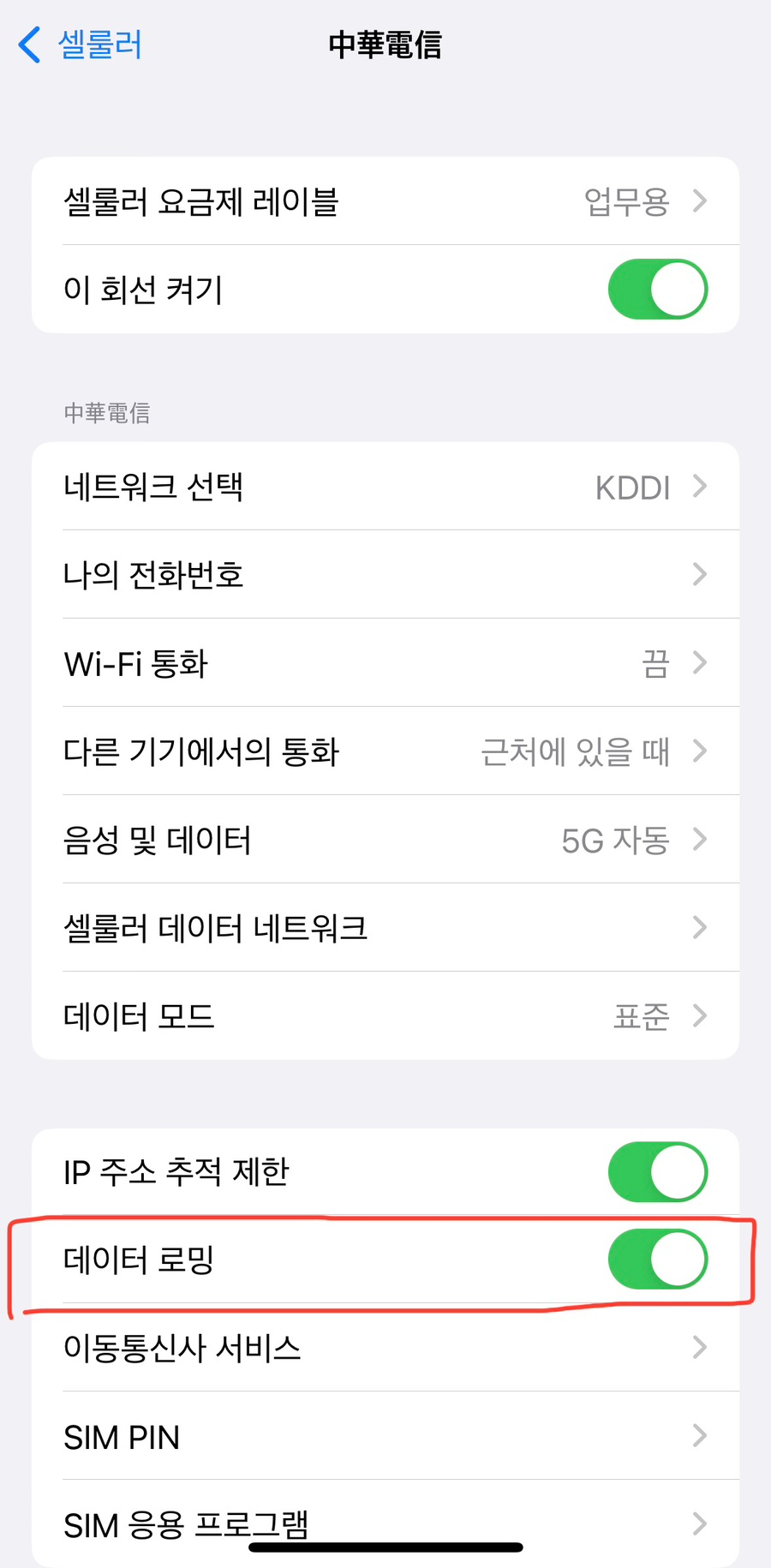
Task: Turn off 데이터 로밍 switch
Action: (x=658, y=1260)
